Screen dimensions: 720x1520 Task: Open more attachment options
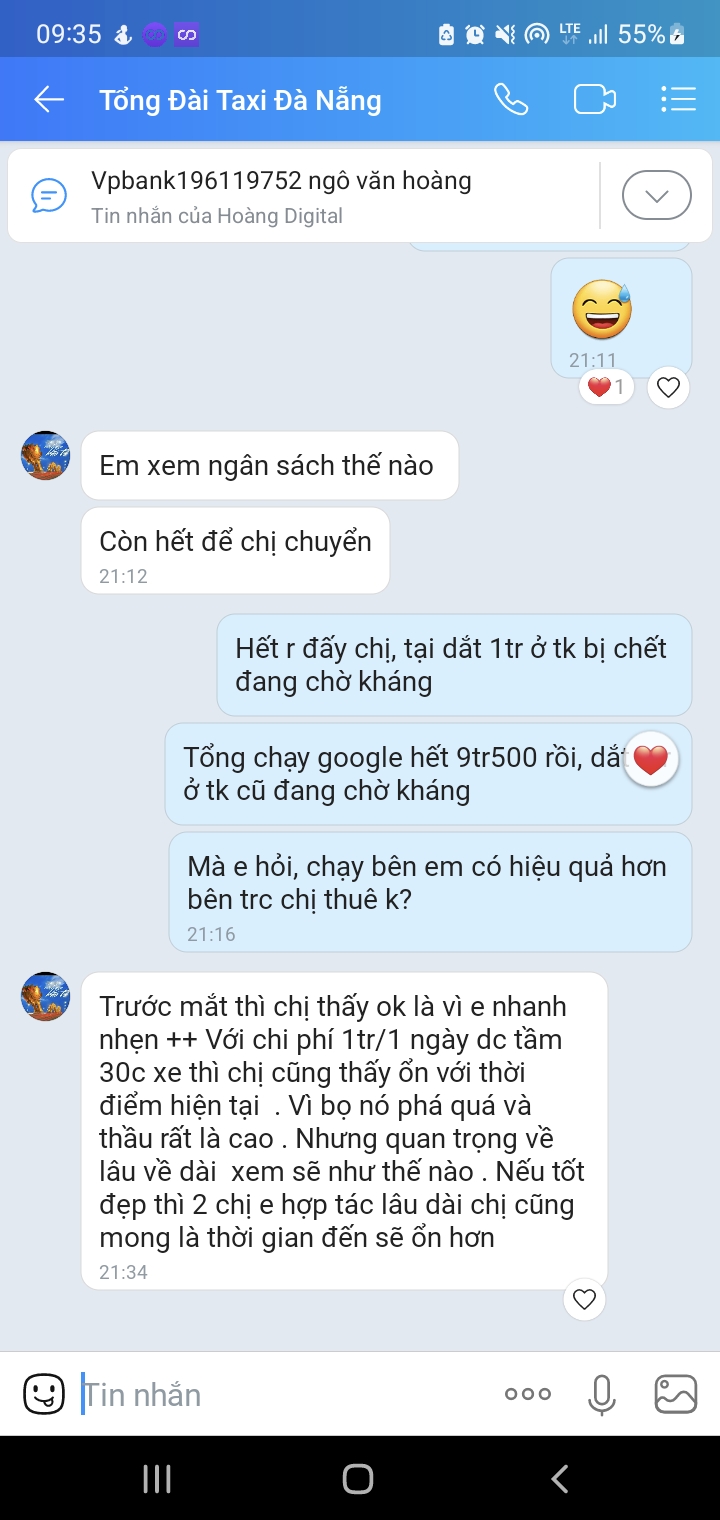(528, 1394)
